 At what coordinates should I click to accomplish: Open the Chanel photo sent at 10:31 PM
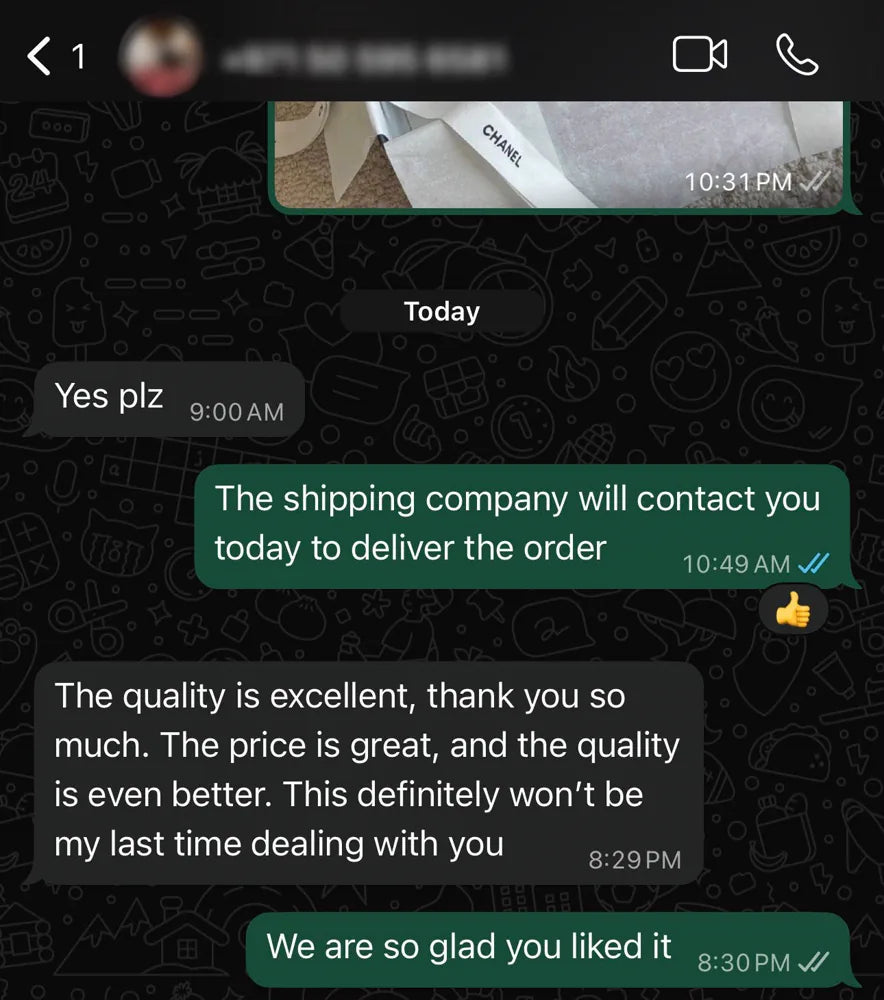click(x=559, y=155)
